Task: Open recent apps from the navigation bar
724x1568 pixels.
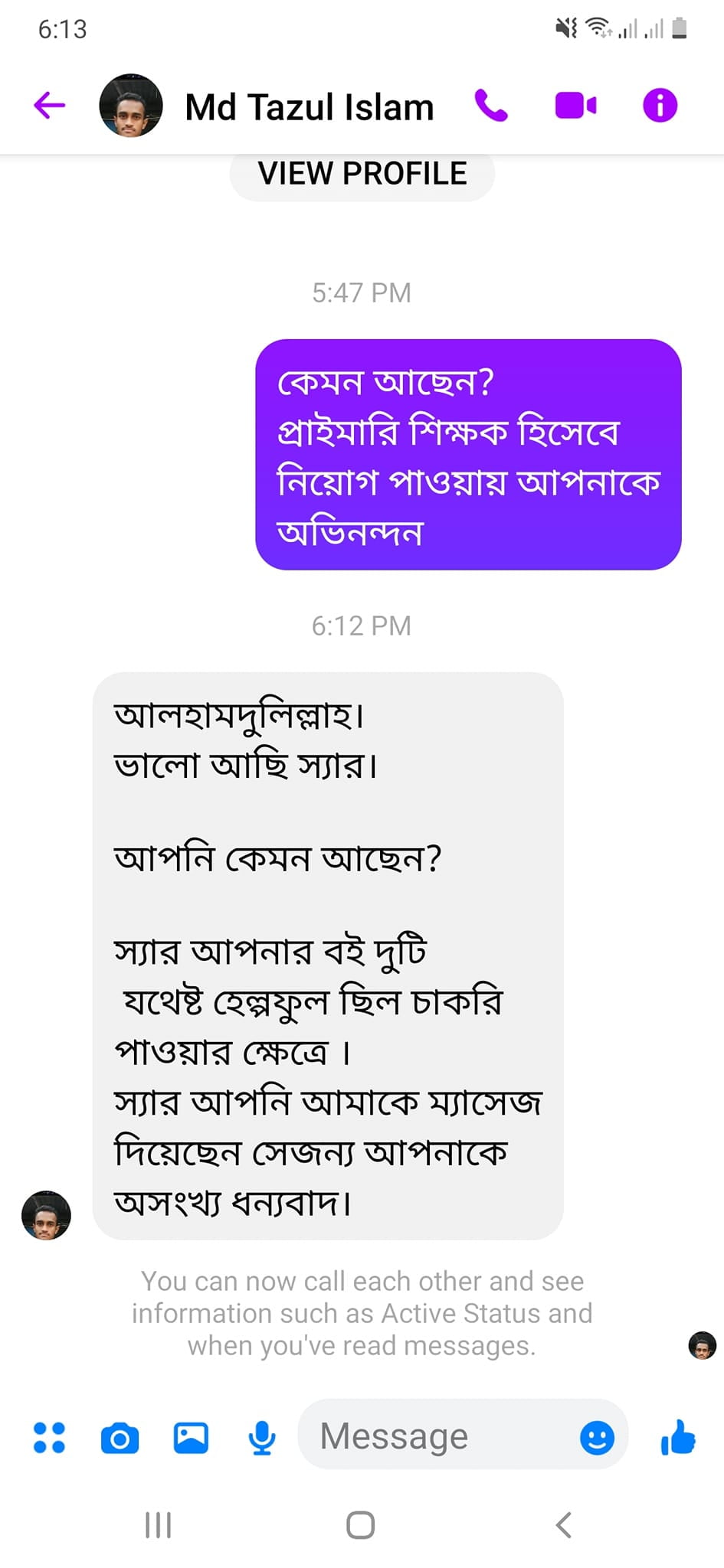Action: [x=159, y=1524]
